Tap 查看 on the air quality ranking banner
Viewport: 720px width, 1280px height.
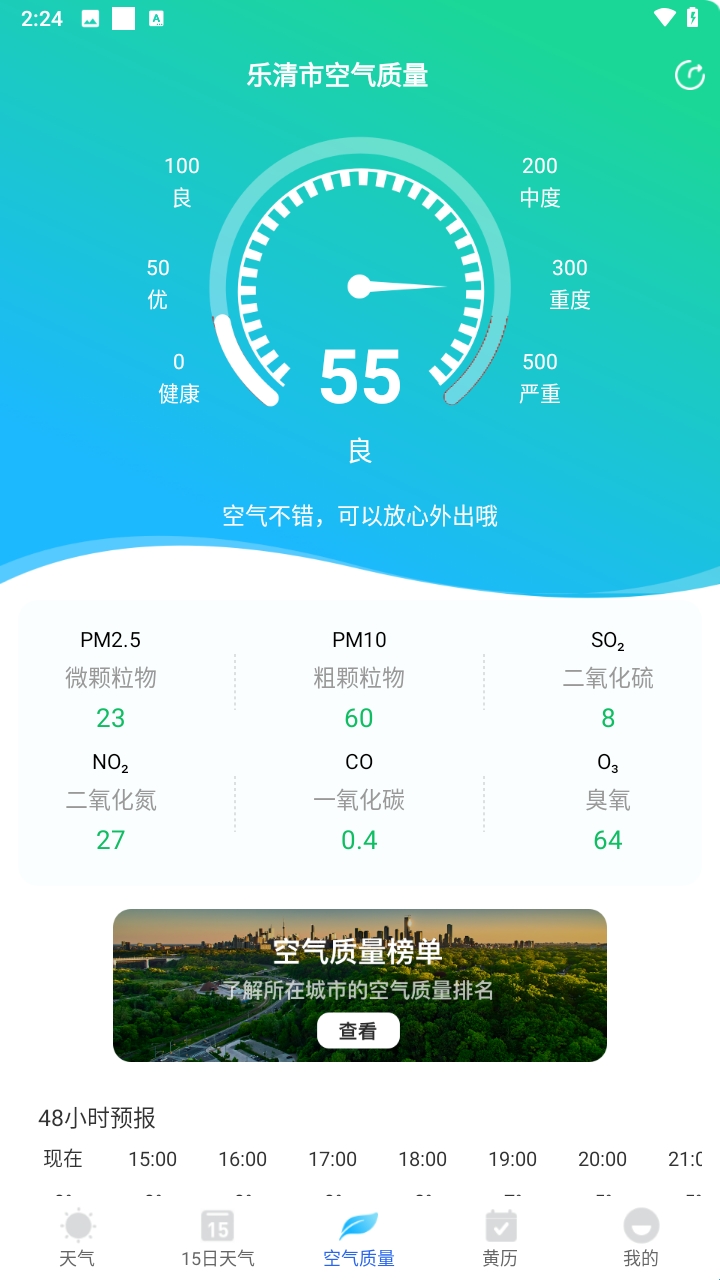pyautogui.click(x=358, y=1031)
